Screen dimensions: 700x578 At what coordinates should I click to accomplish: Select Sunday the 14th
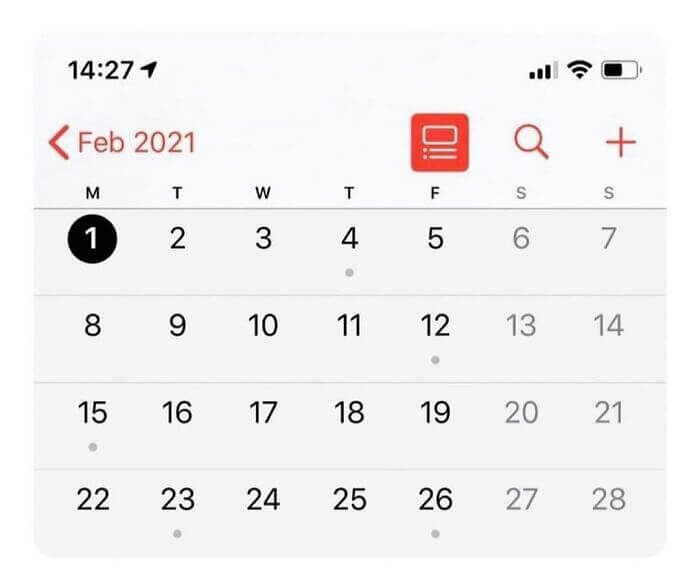point(608,325)
